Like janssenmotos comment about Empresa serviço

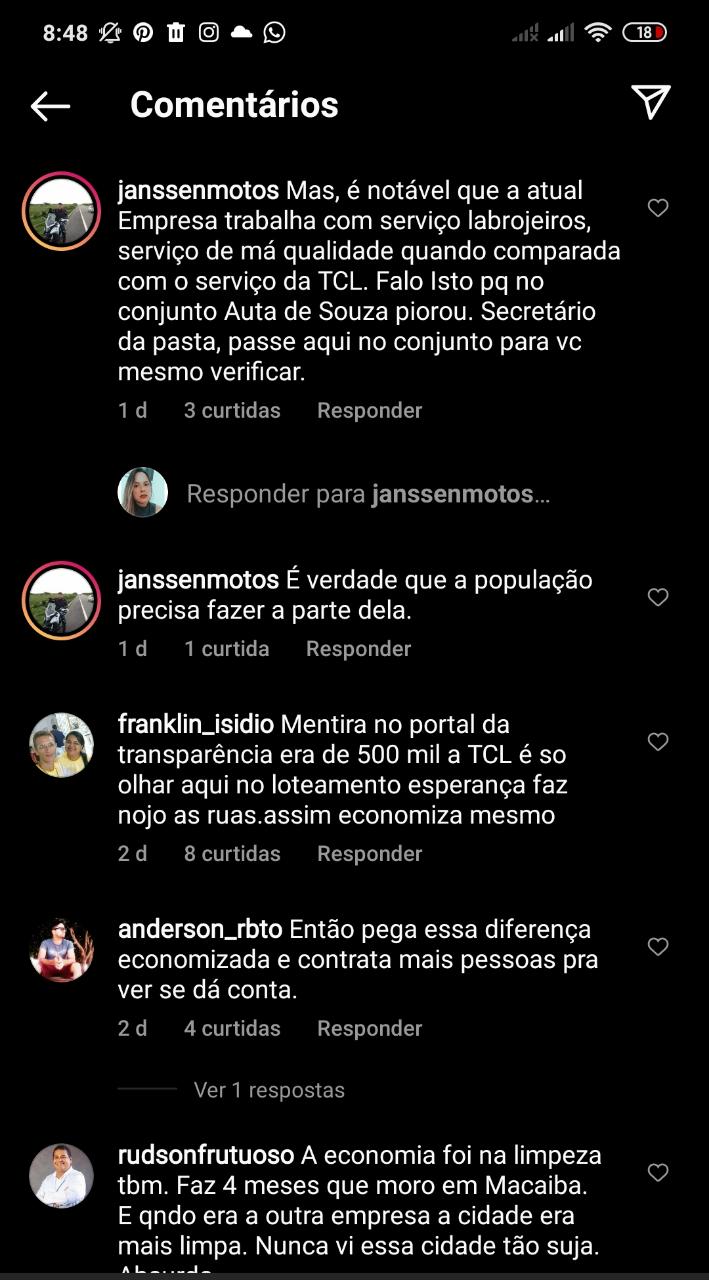tap(658, 208)
